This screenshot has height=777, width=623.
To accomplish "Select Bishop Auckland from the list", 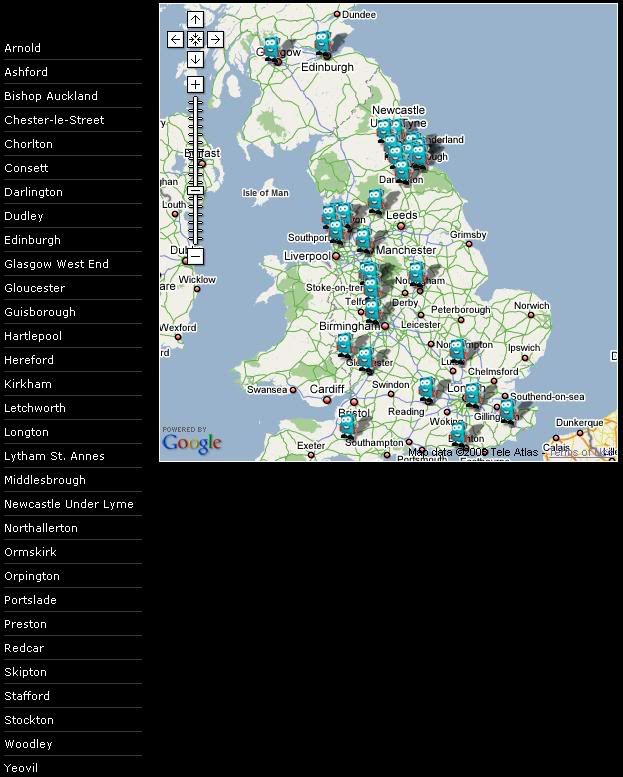I will coord(51,96).
